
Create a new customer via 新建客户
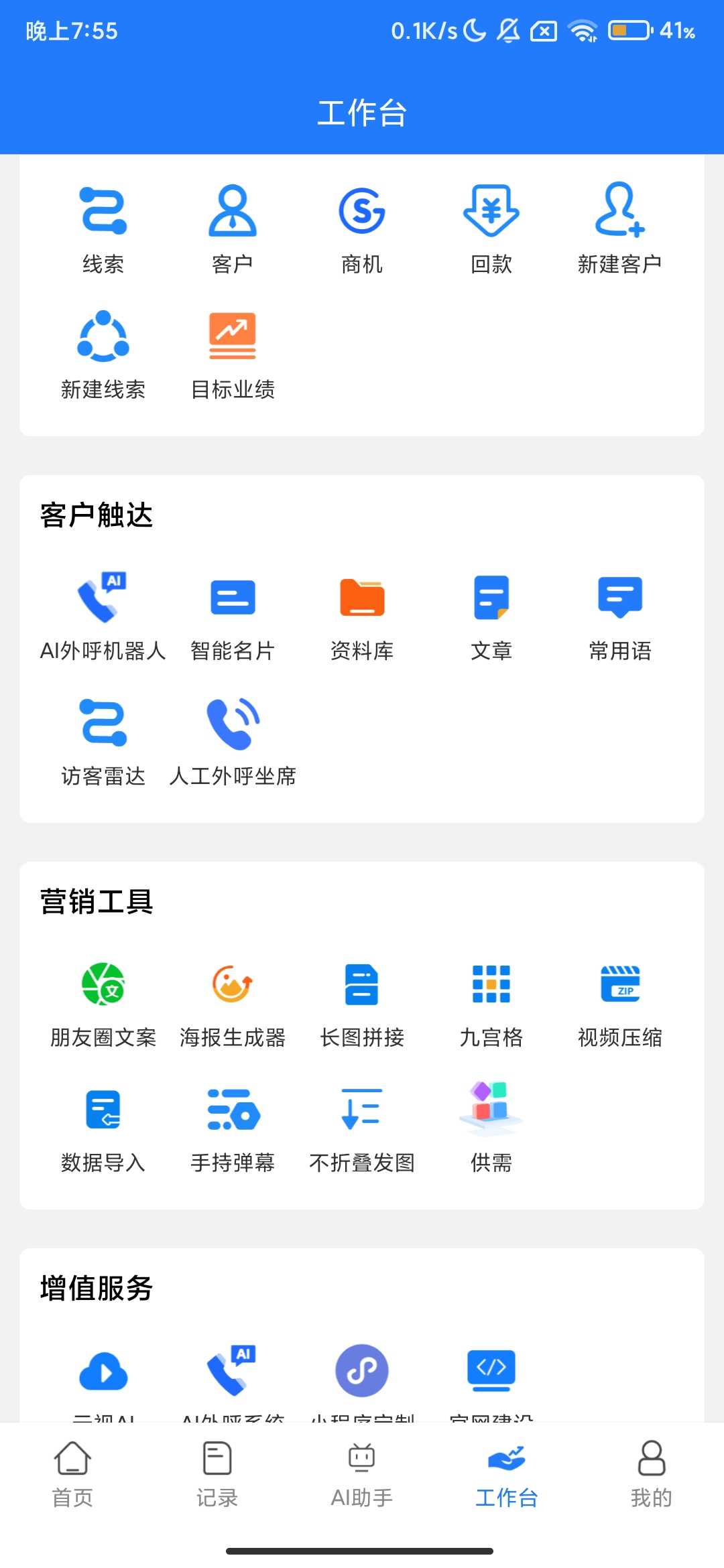click(x=620, y=228)
